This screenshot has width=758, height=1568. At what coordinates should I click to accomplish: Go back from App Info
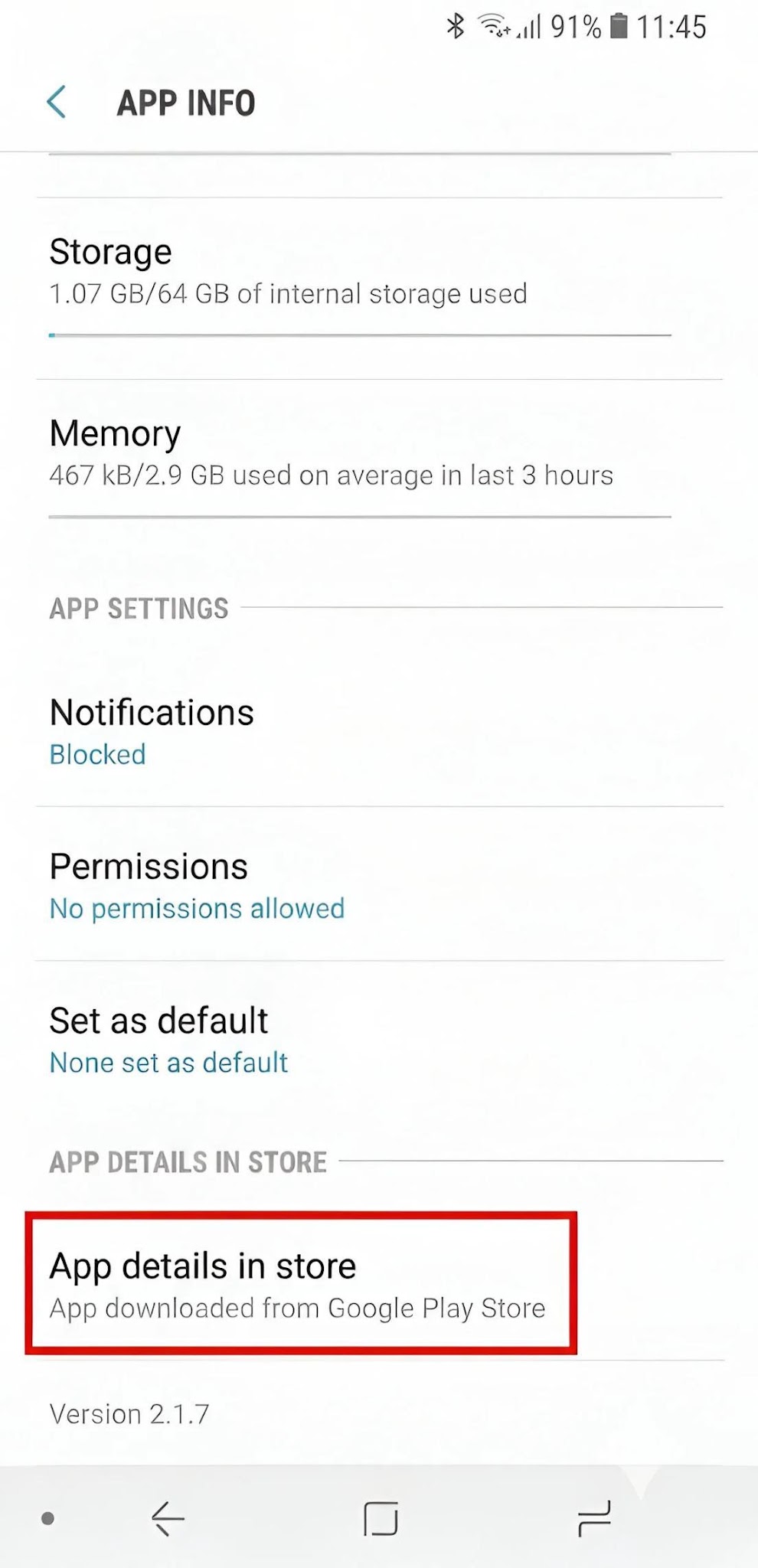coord(57,103)
